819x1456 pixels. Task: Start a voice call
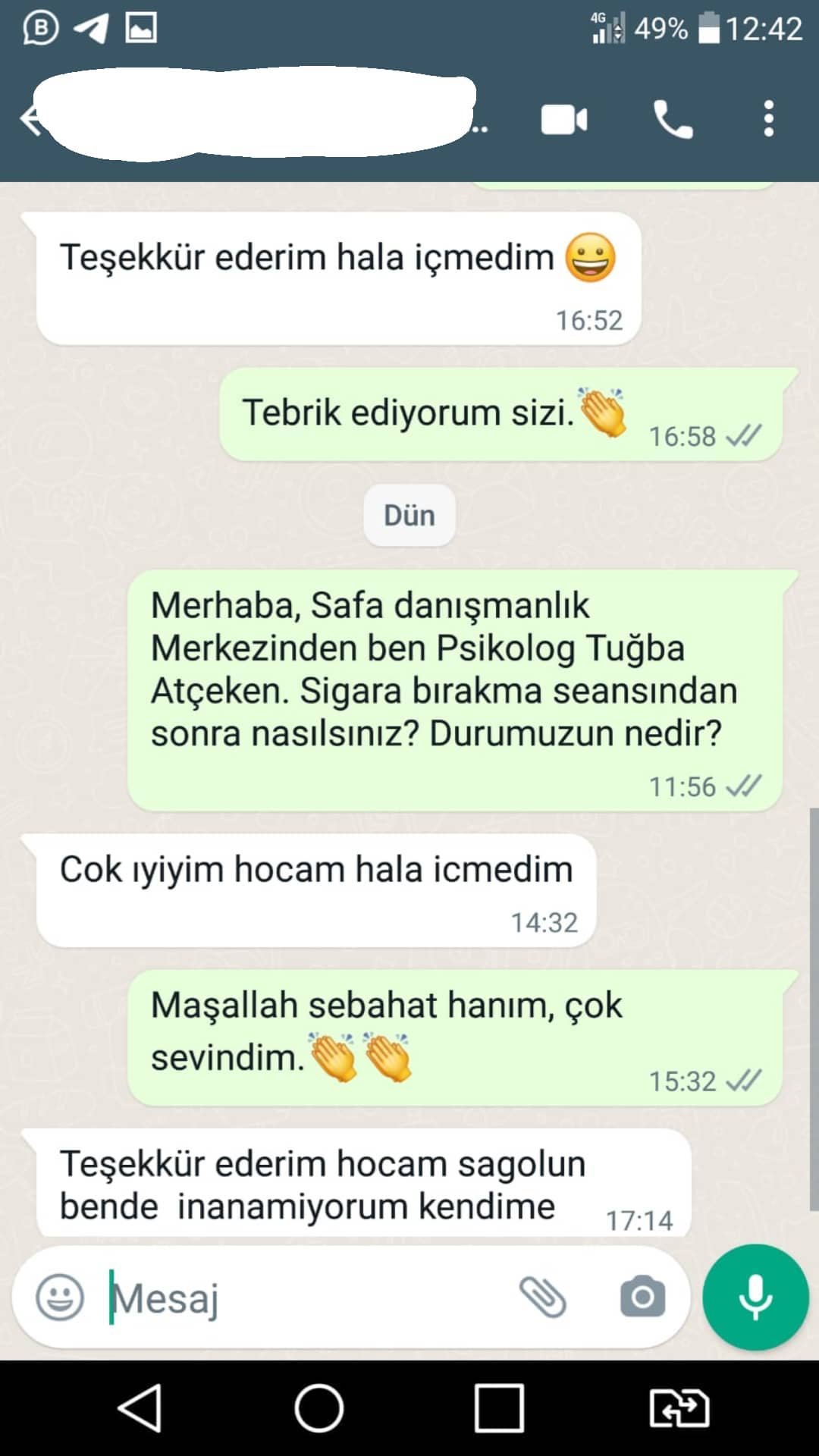[x=673, y=120]
